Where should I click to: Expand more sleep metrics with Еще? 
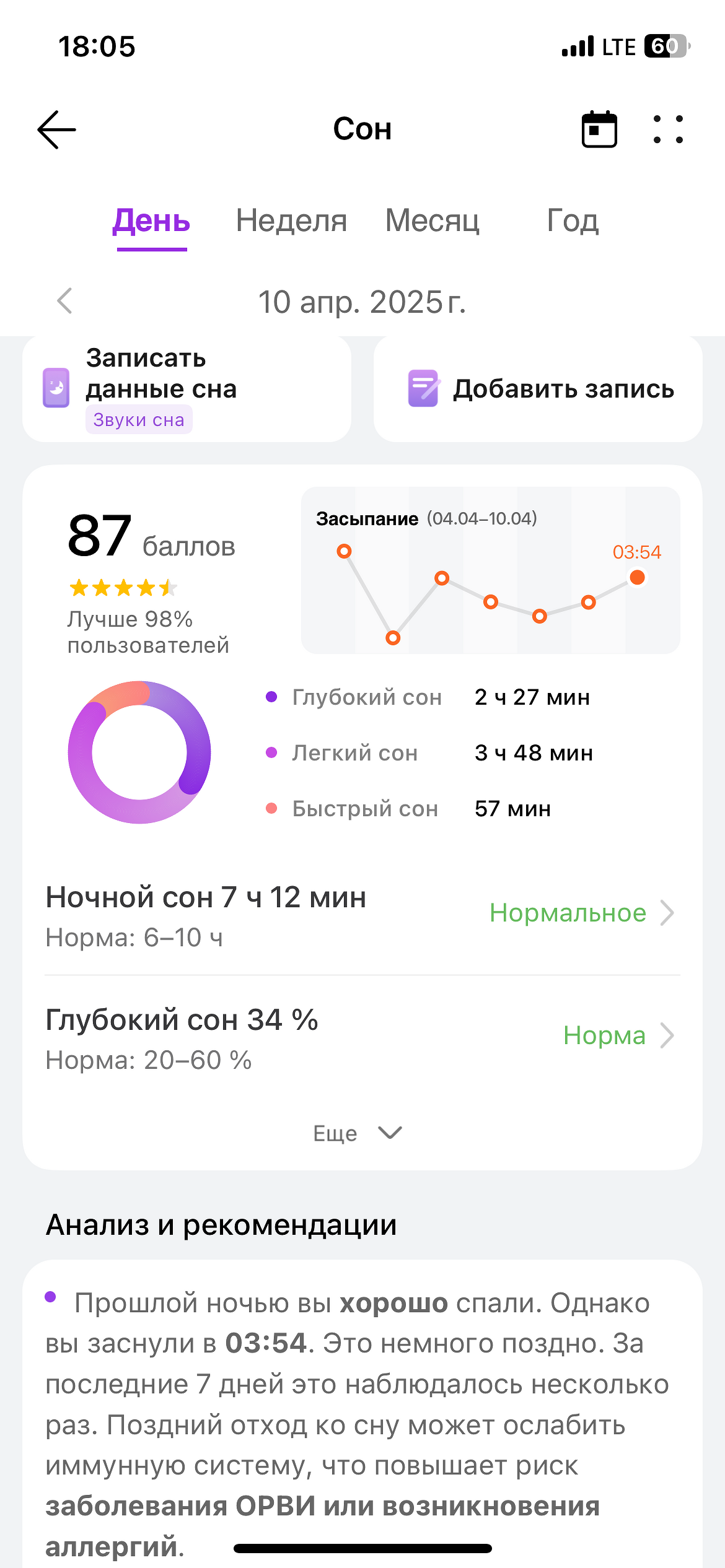(x=358, y=1133)
